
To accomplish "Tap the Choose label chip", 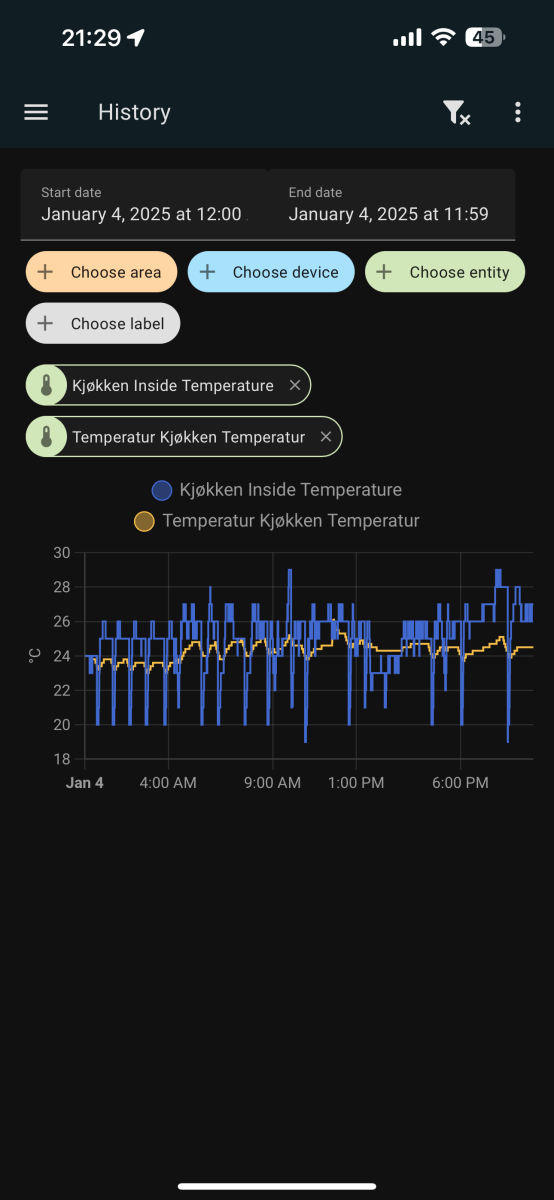I will click(103, 324).
